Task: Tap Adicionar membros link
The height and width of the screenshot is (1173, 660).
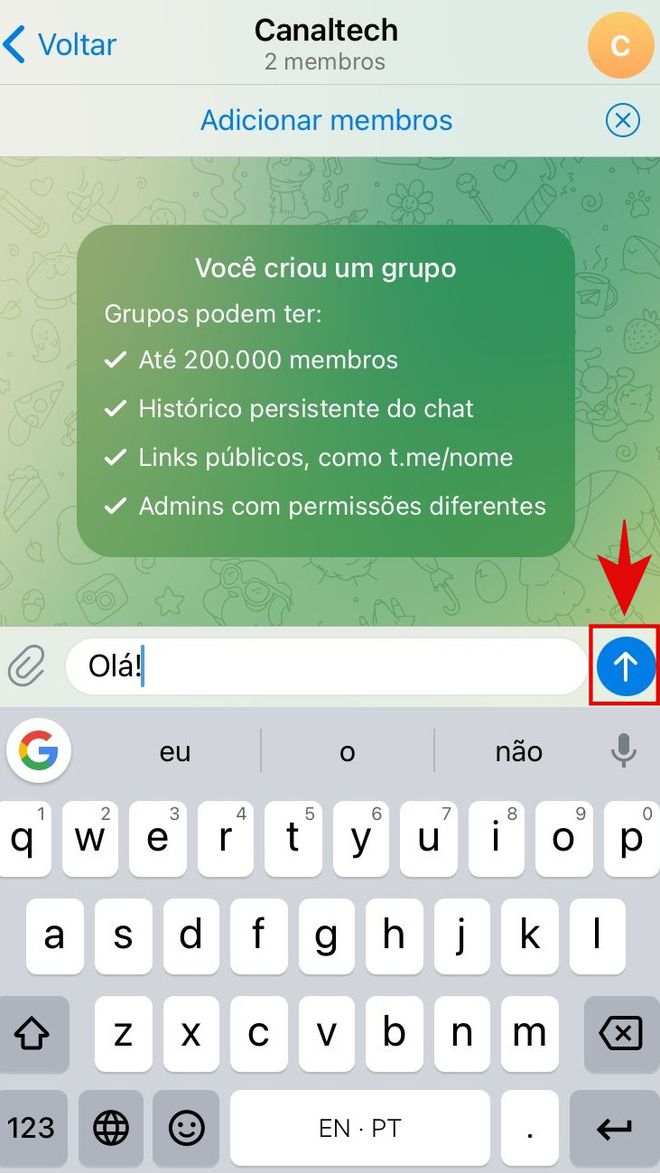Action: pos(326,121)
